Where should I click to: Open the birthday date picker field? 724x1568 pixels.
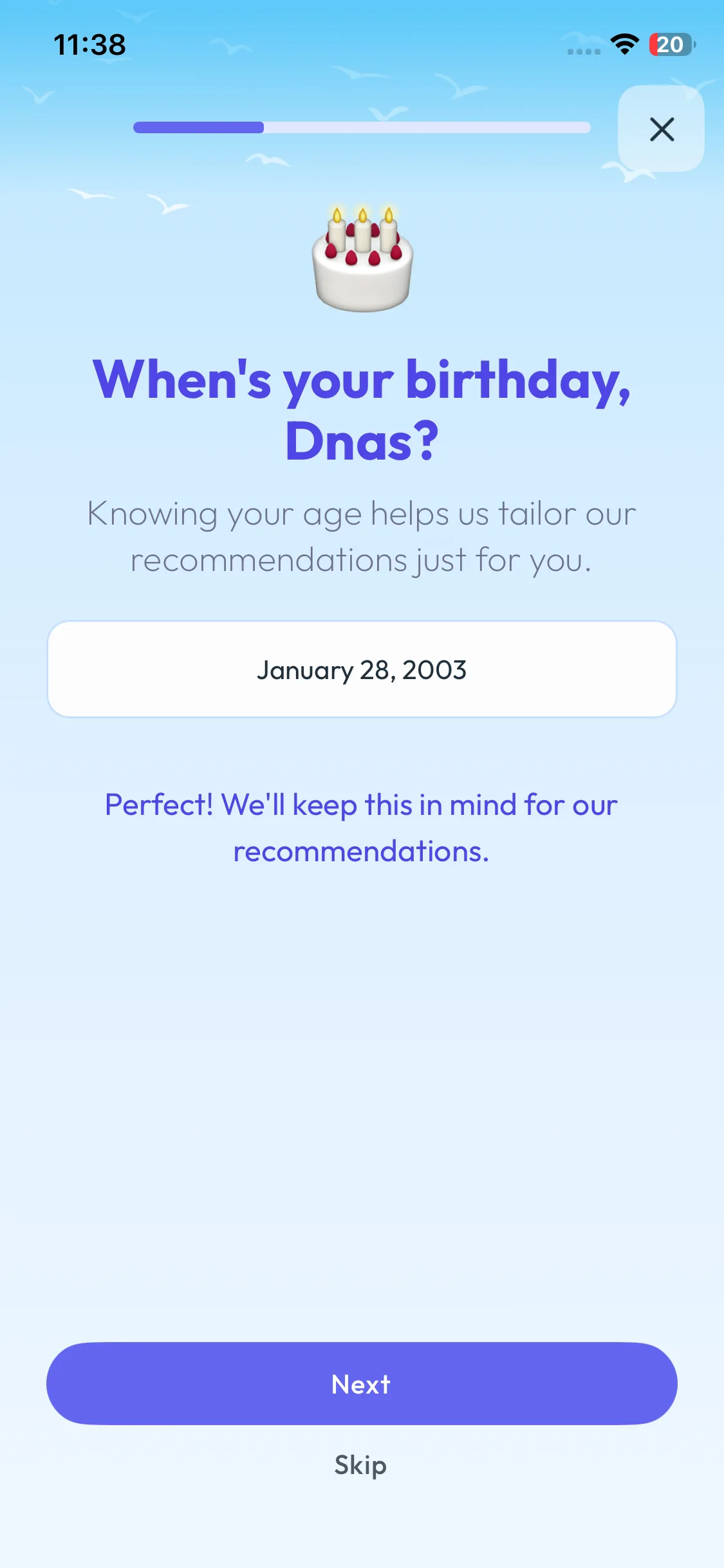click(x=362, y=668)
